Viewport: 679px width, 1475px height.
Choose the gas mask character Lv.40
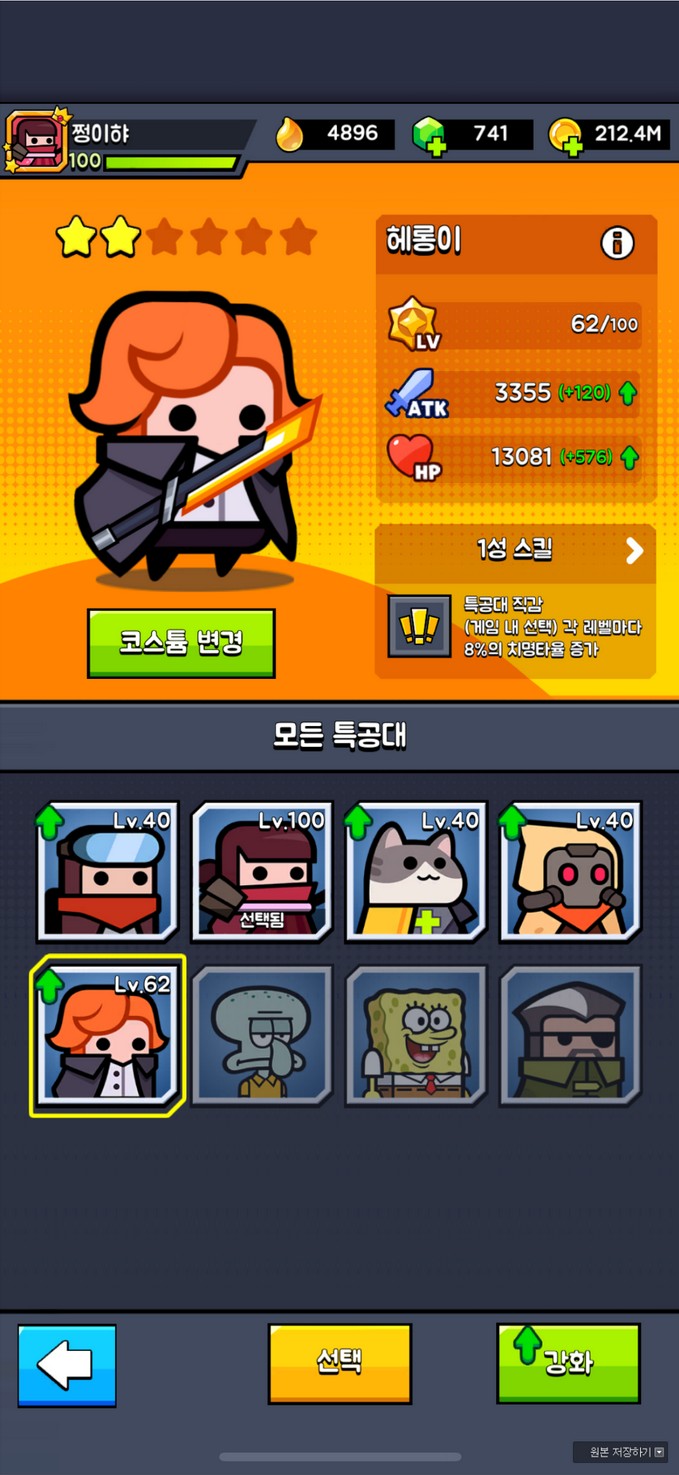click(569, 871)
